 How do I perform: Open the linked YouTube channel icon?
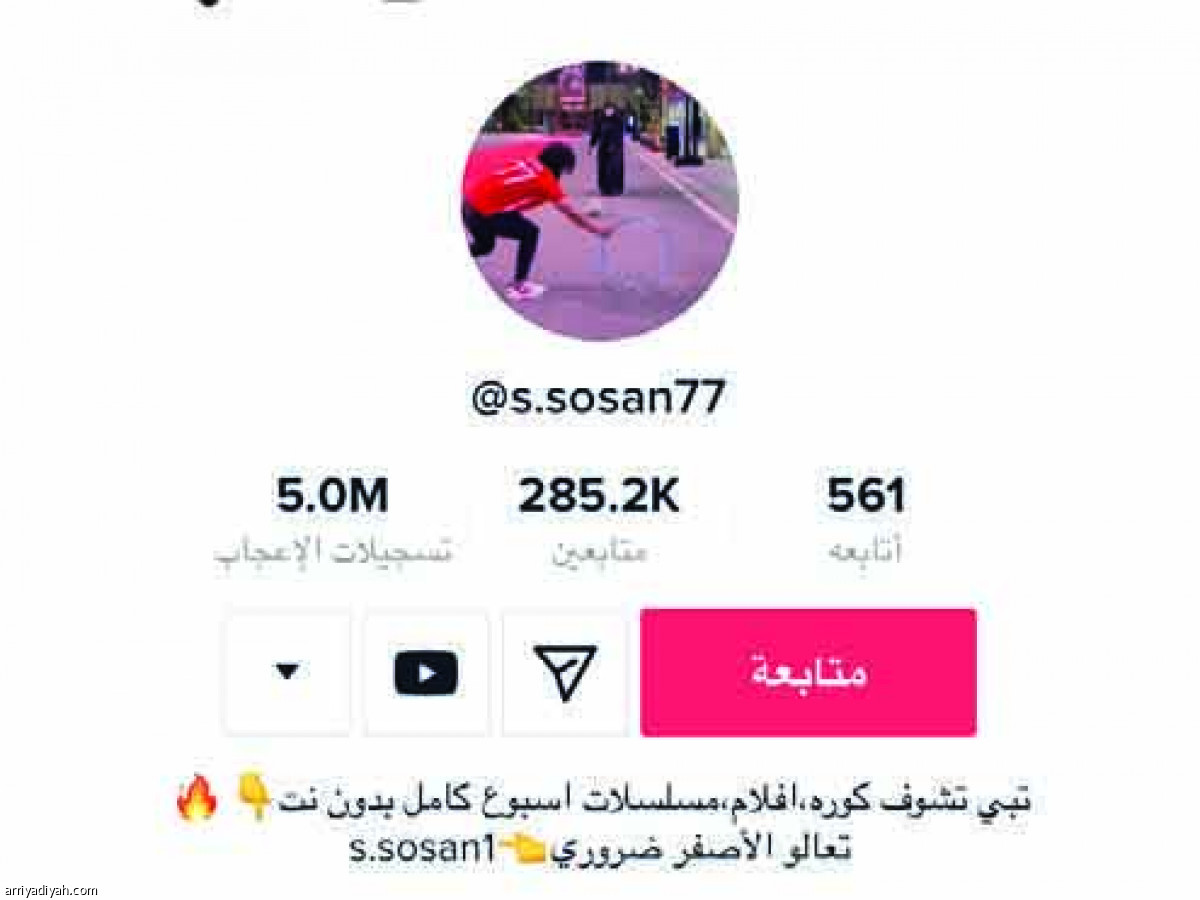426,672
